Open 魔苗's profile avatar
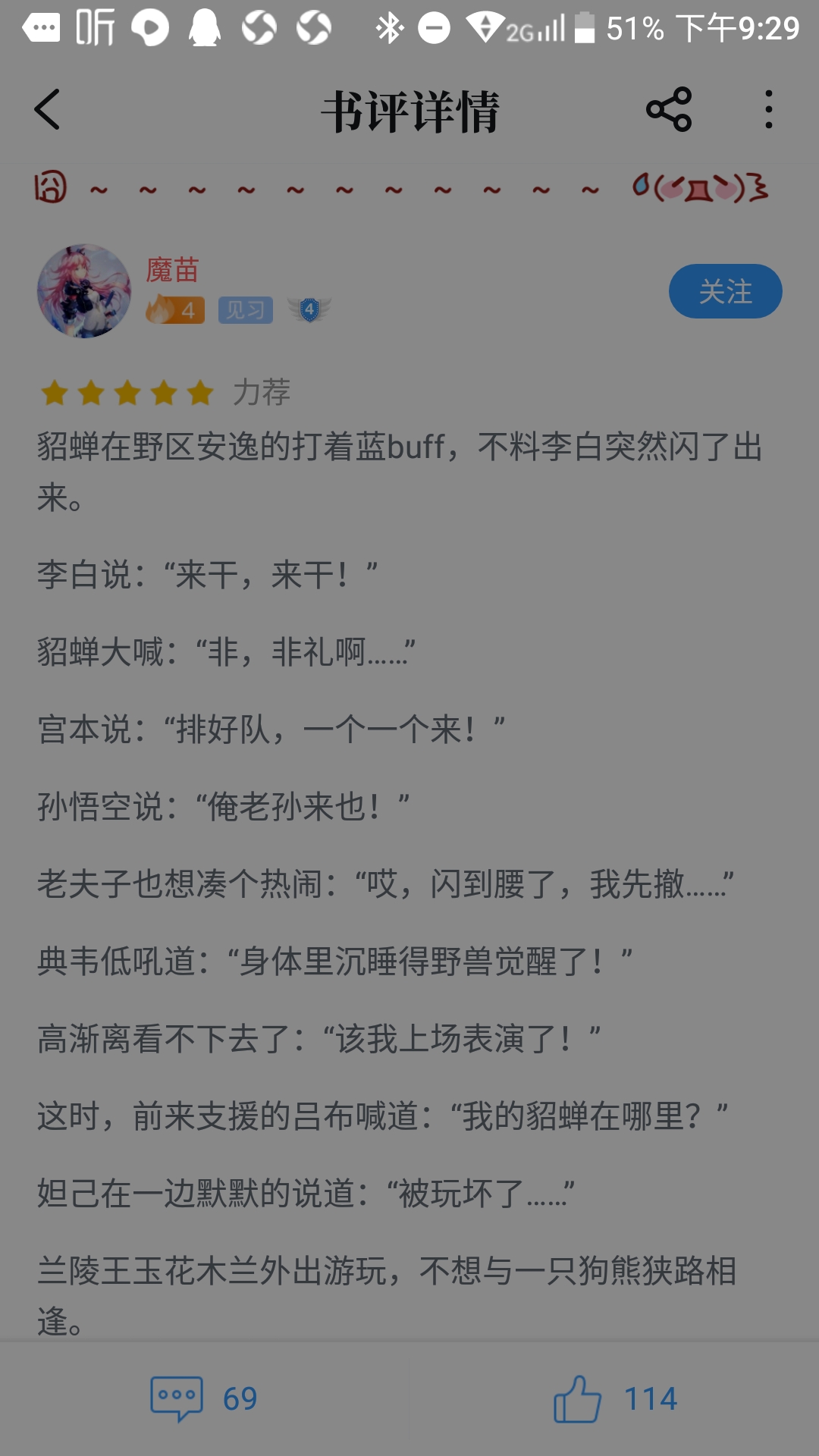819x1456 pixels. [84, 291]
